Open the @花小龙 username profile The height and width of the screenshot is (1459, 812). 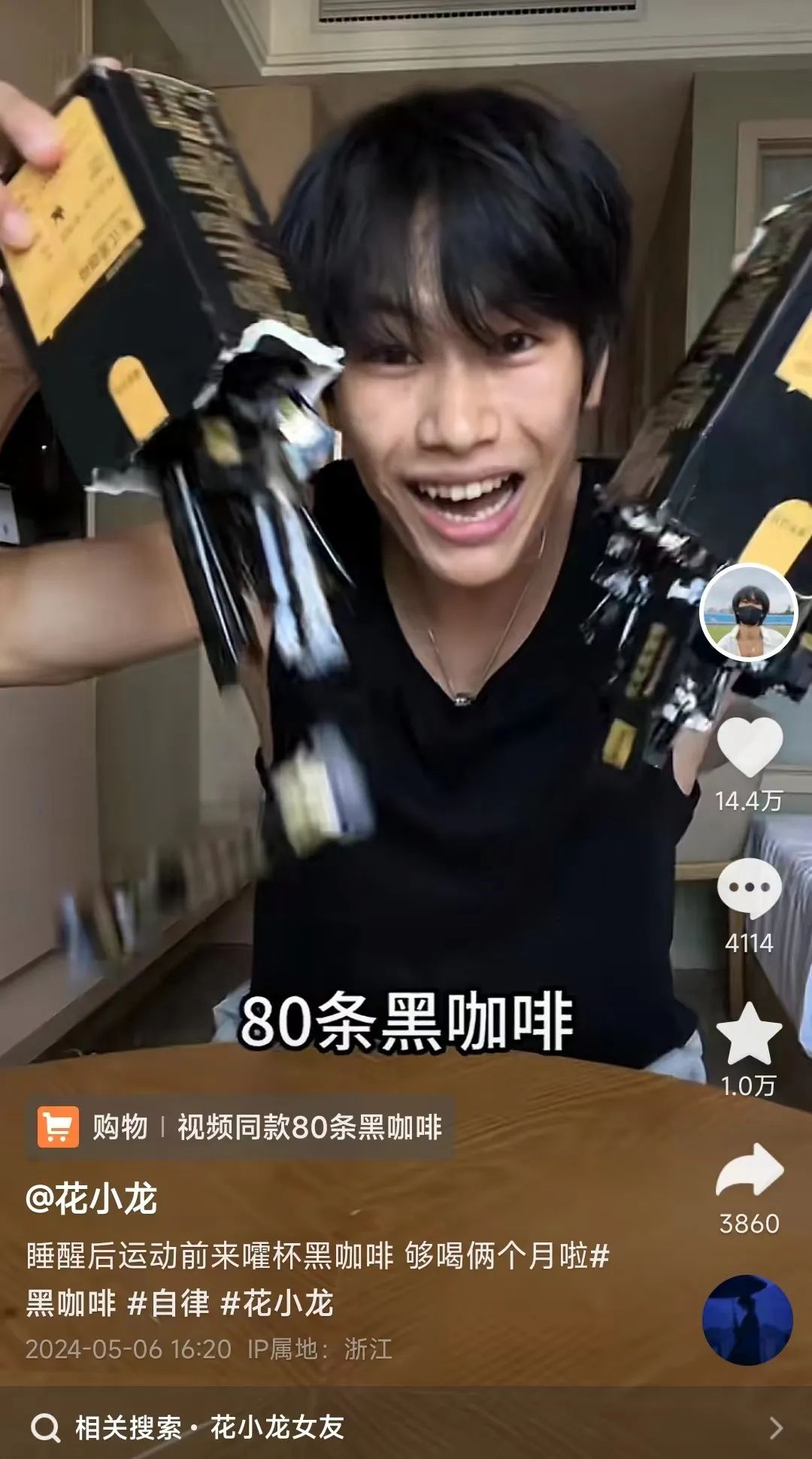click(92, 1199)
